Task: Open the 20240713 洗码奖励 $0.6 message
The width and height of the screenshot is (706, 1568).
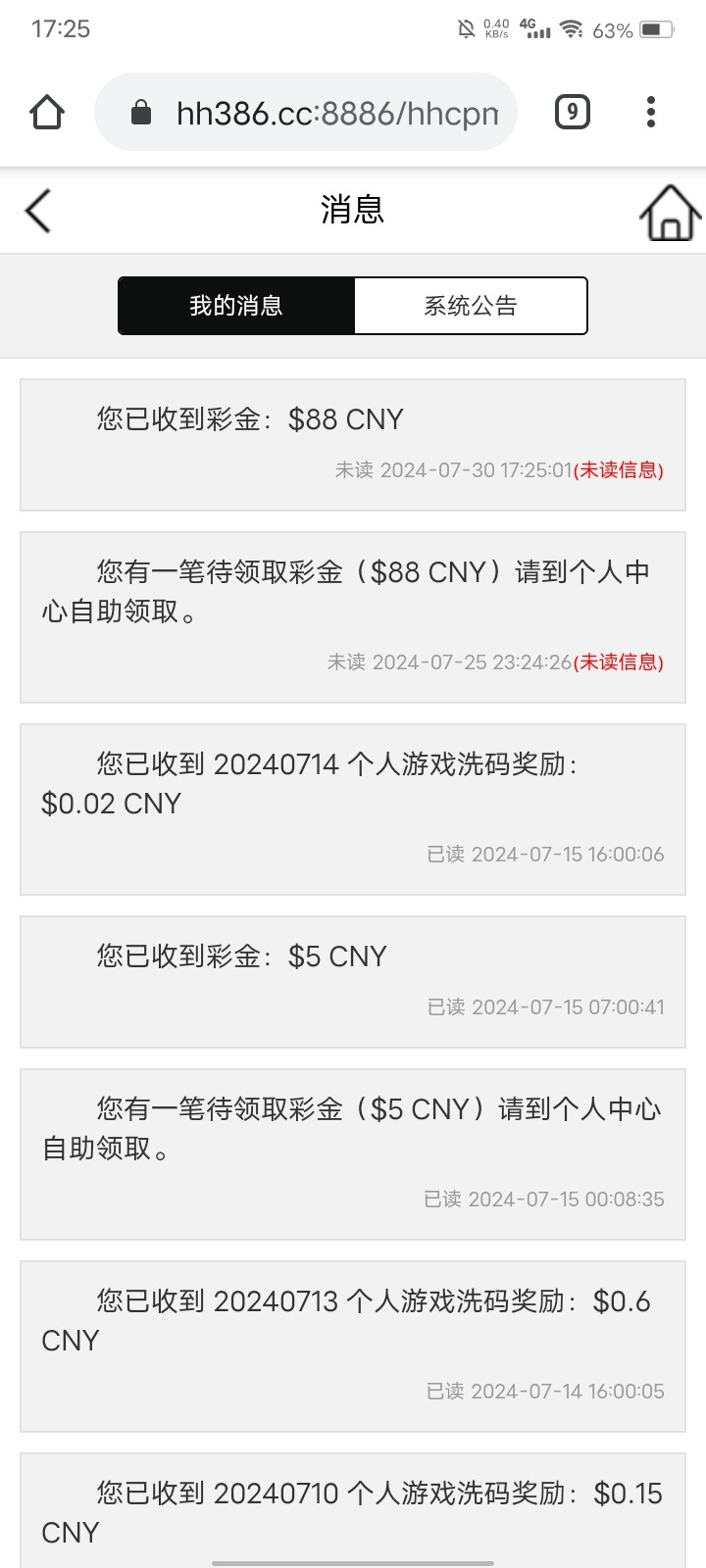Action: coord(353,1346)
